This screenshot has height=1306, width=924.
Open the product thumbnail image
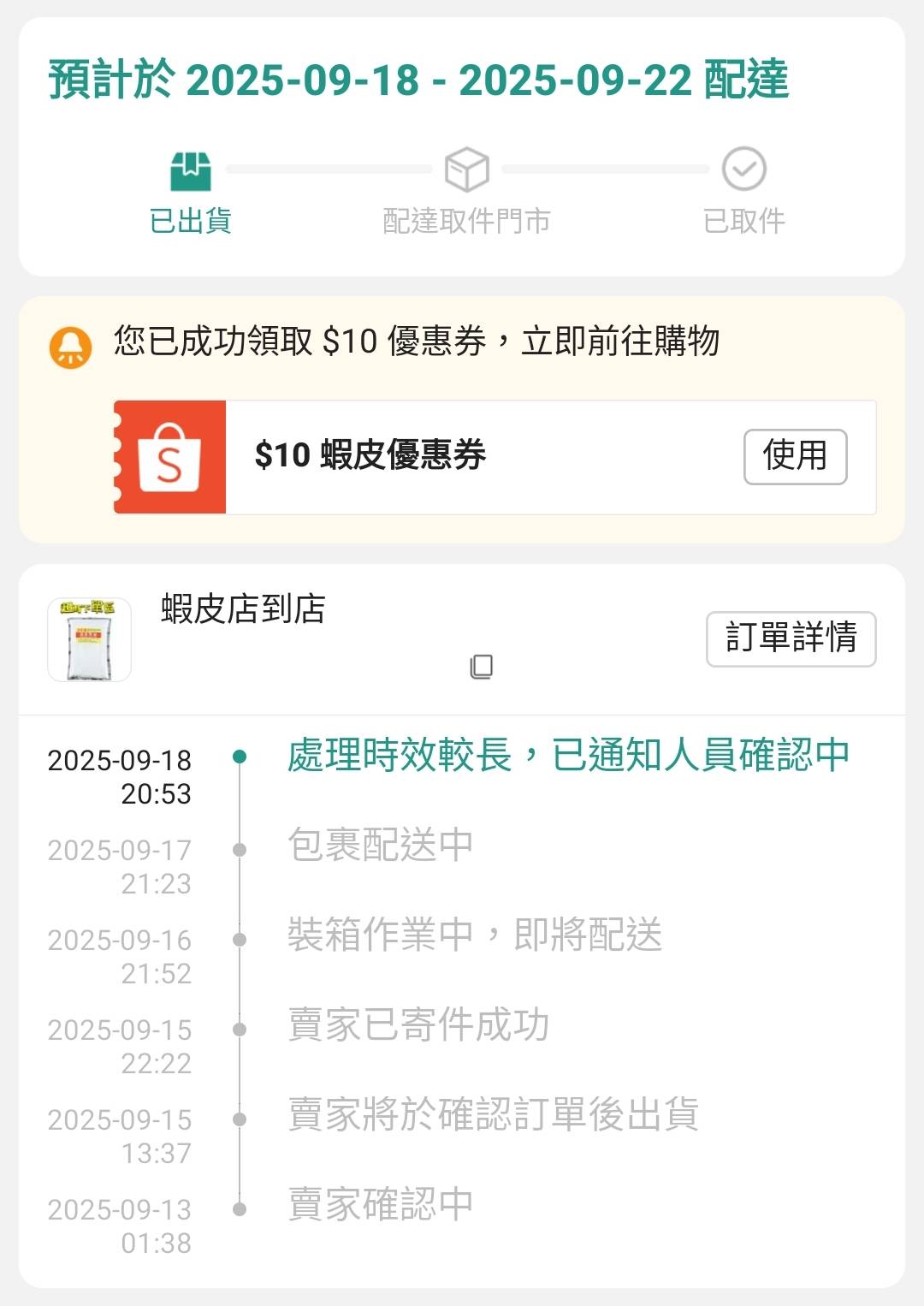(89, 639)
